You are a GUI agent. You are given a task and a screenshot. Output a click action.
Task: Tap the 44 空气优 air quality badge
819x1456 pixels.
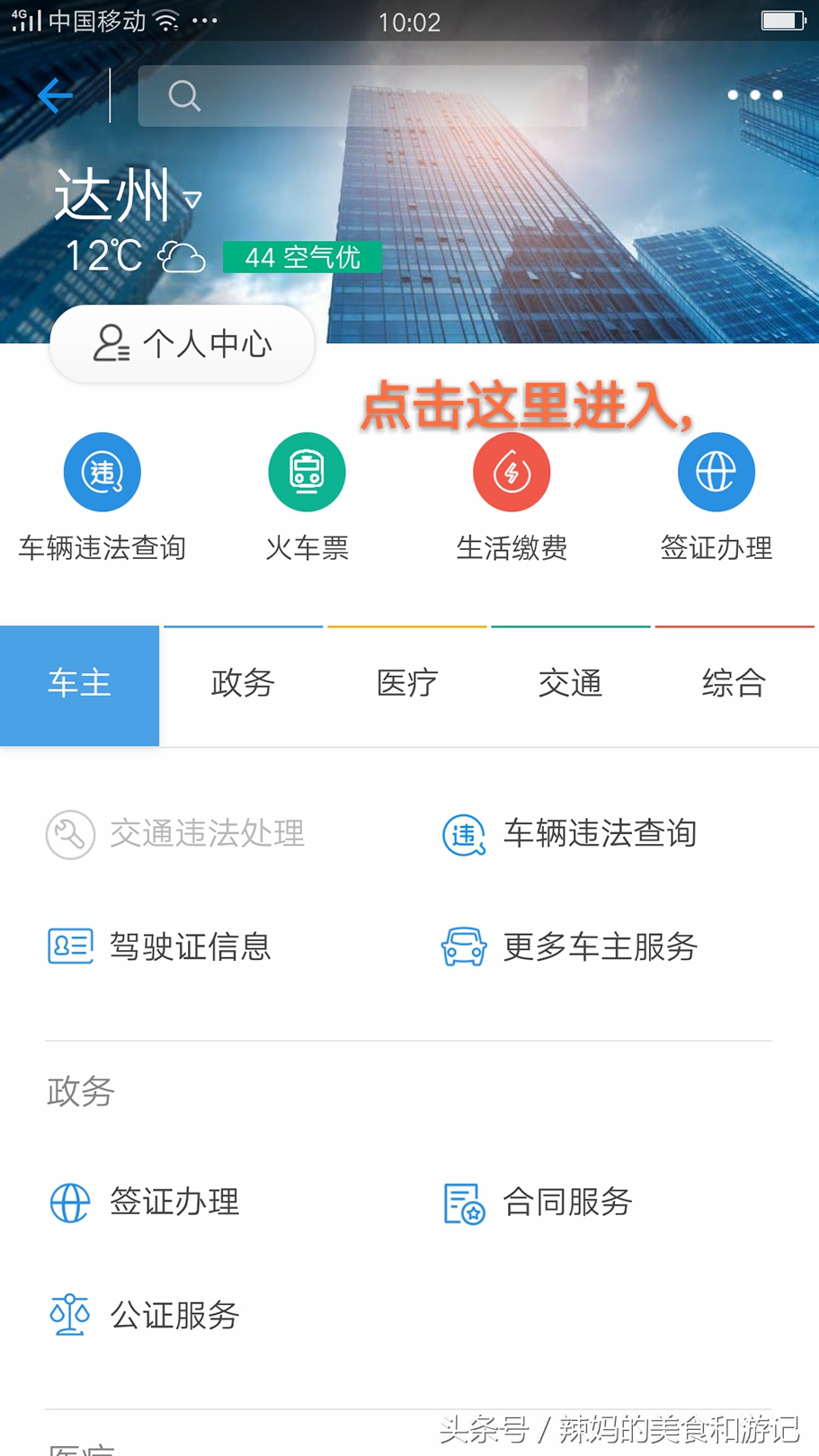[302, 258]
